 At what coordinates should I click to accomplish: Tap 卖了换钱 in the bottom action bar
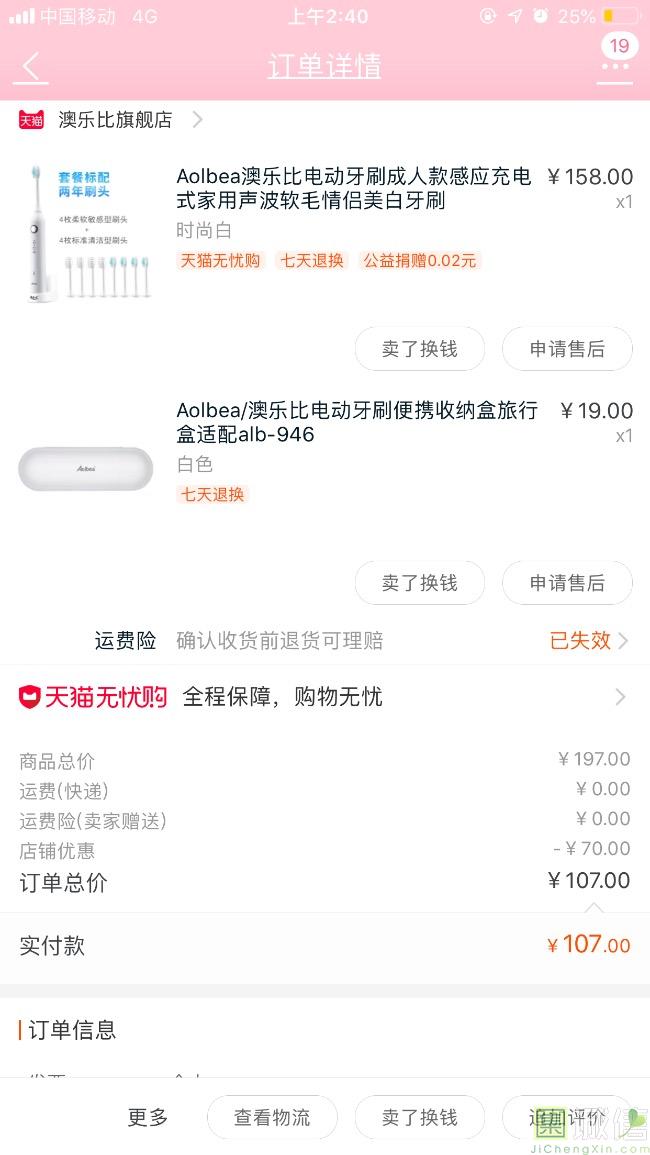click(x=419, y=1118)
